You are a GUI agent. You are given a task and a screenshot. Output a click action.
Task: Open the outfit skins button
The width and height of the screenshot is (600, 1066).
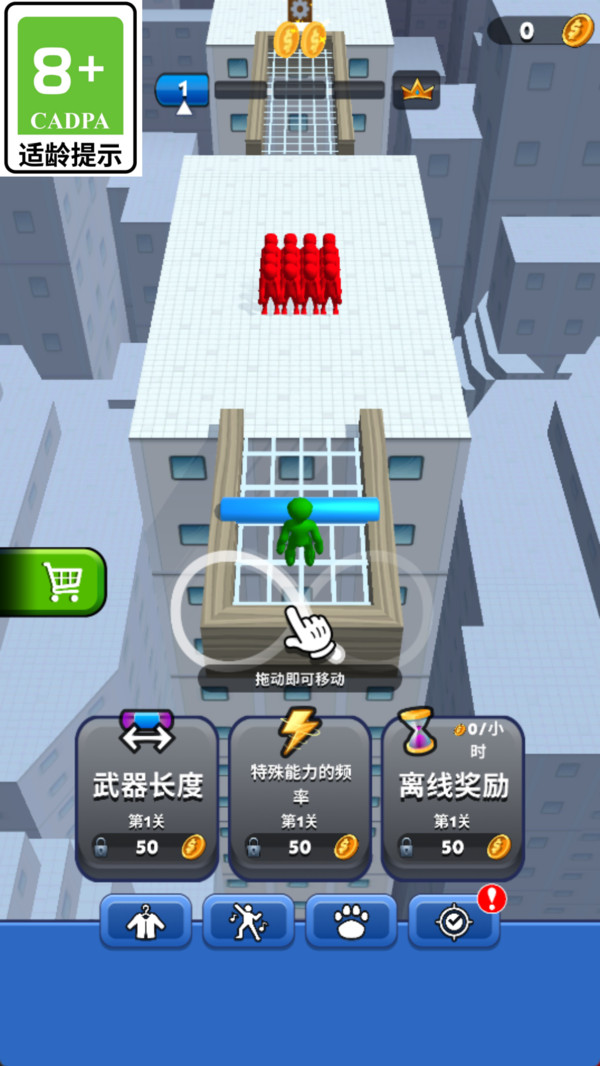point(146,922)
